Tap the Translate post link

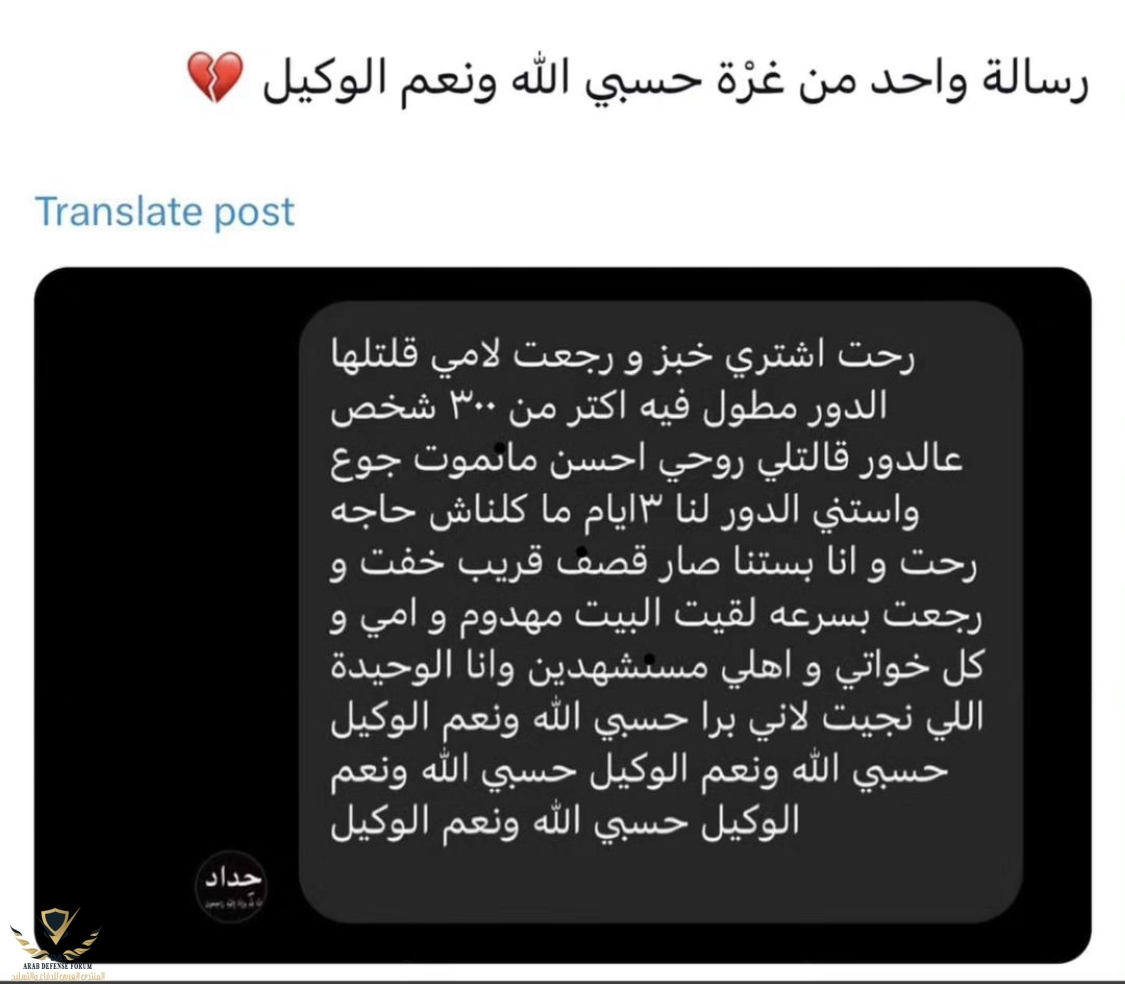(x=165, y=212)
